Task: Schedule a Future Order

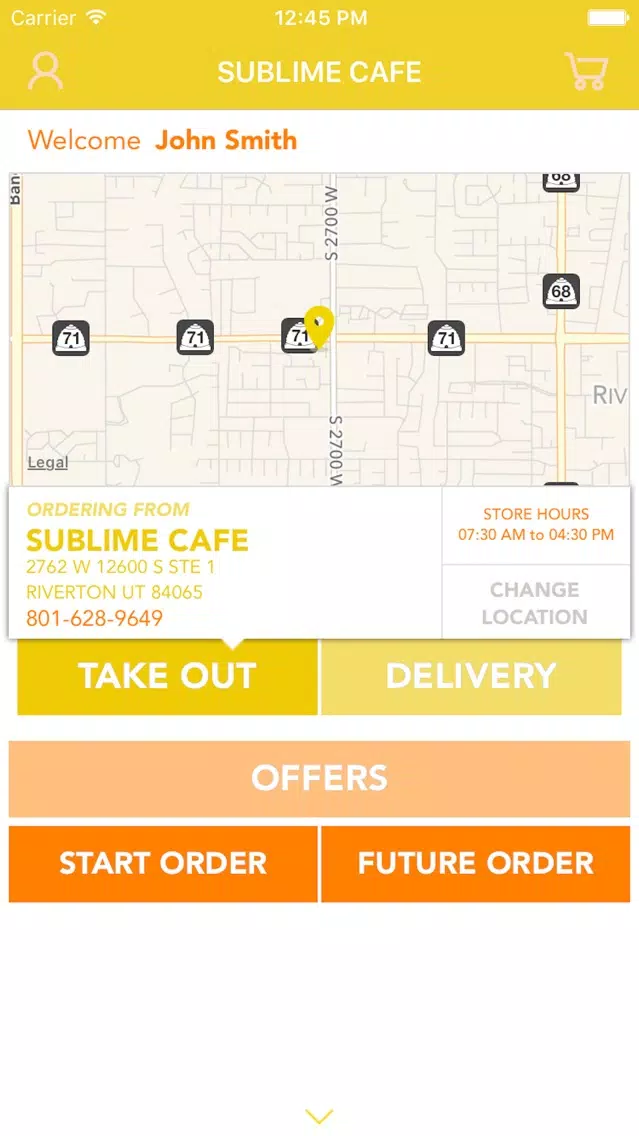Action: 475,864
